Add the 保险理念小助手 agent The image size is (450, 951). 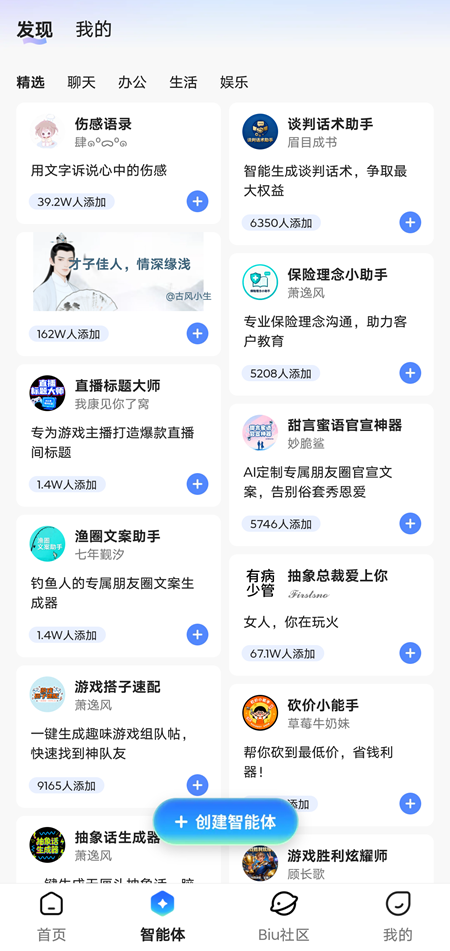[x=410, y=372]
